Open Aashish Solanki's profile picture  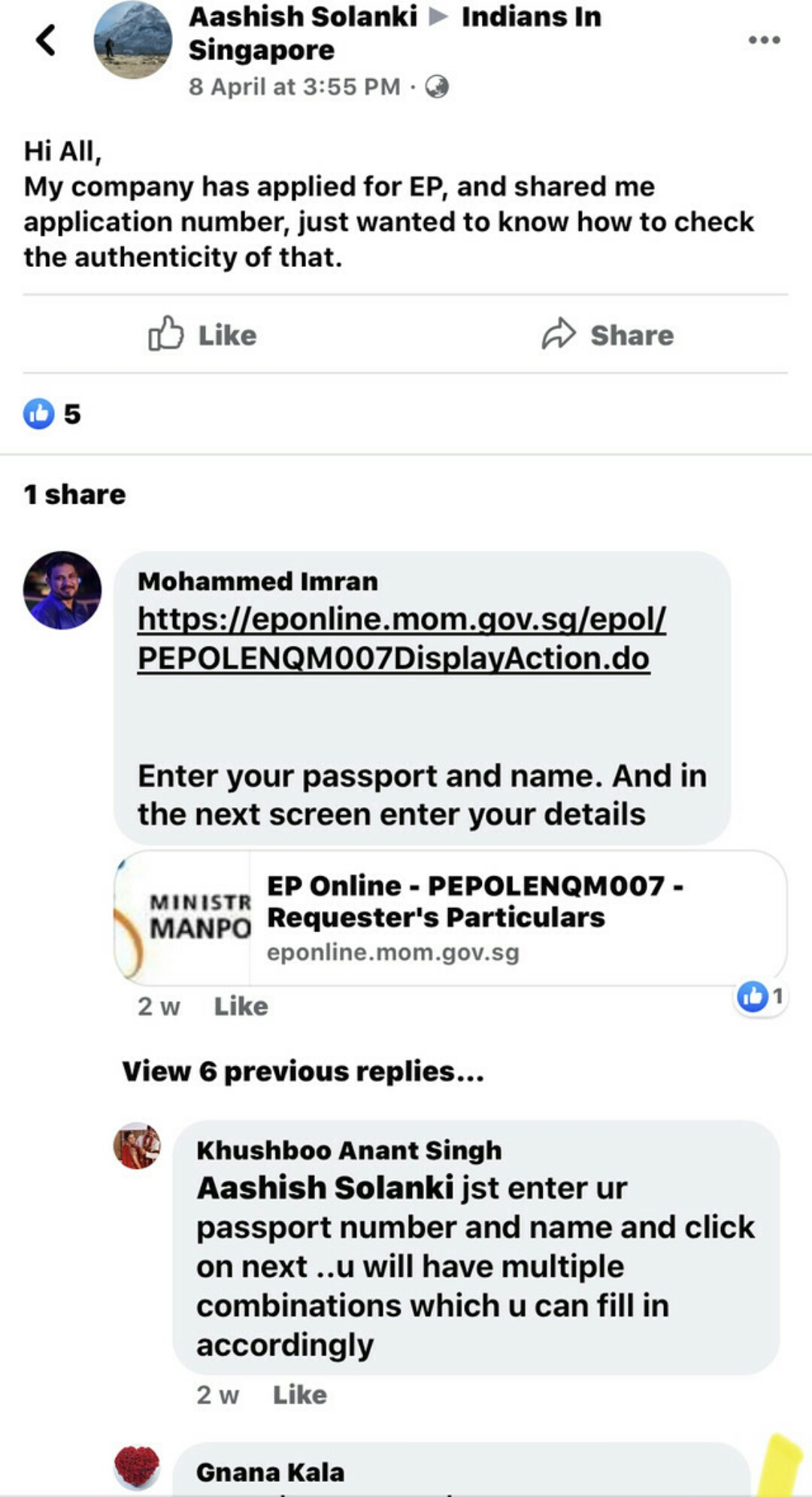(x=132, y=41)
